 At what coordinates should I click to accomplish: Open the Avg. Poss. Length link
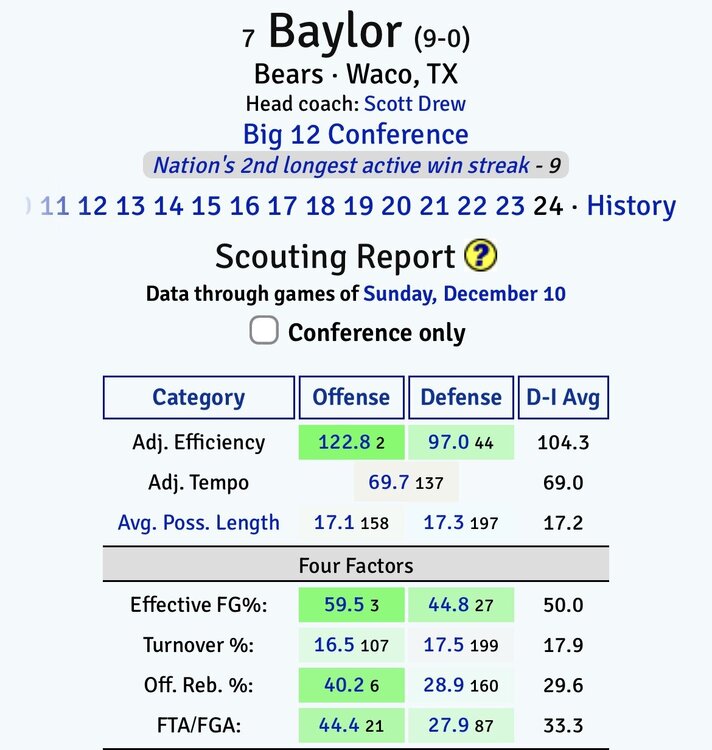[198, 522]
